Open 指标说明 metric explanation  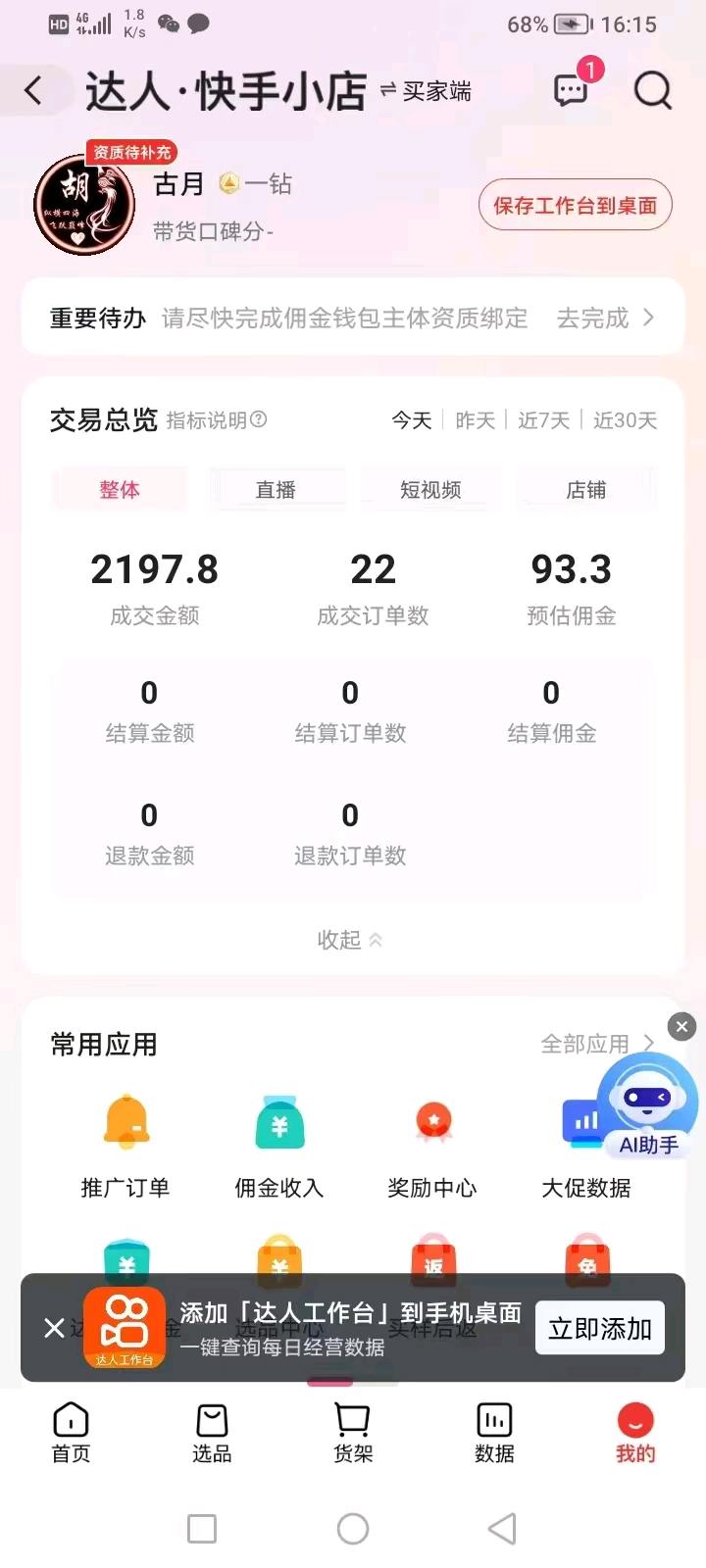pos(209,420)
